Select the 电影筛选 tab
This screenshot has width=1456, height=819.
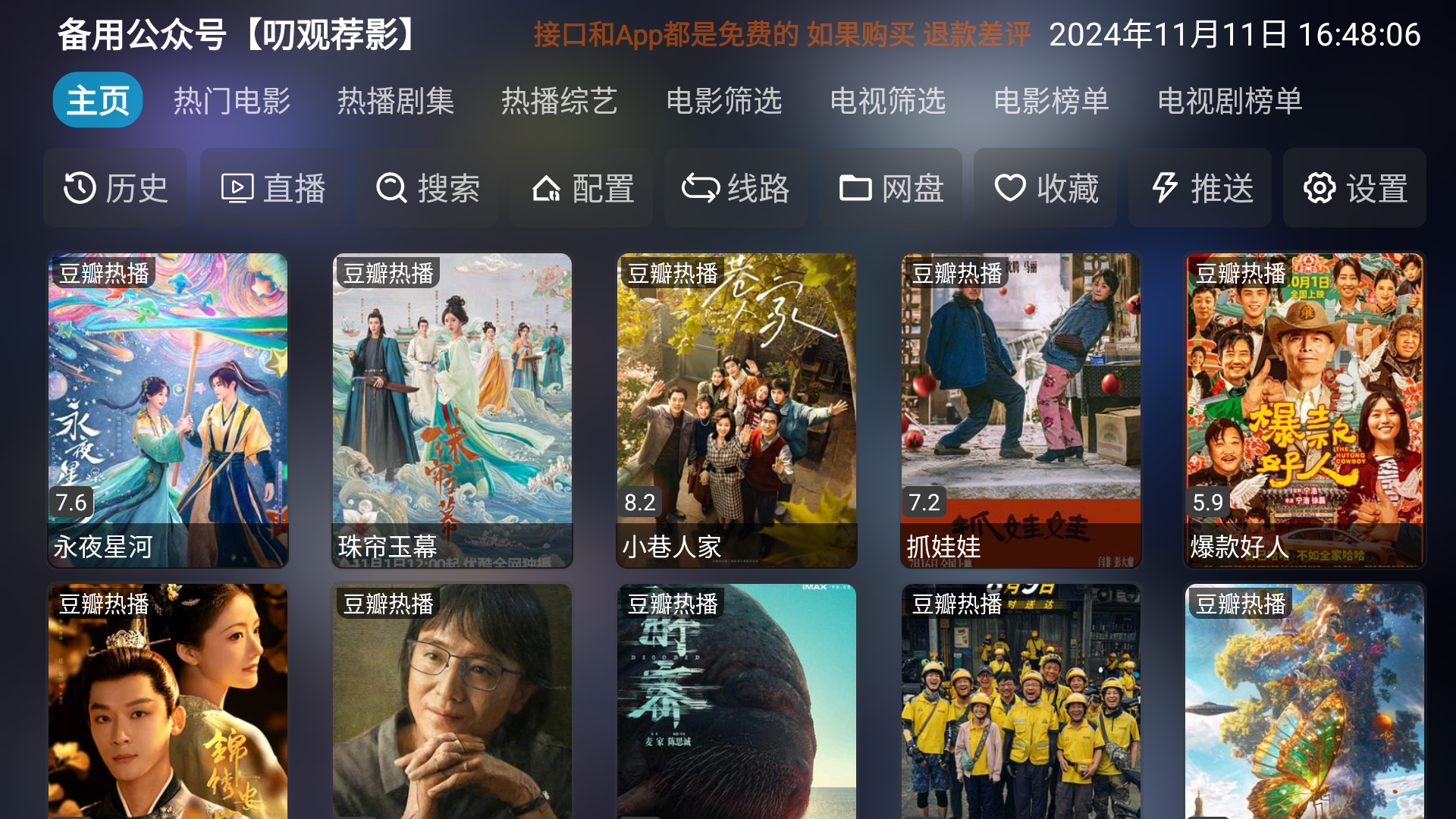point(723,101)
